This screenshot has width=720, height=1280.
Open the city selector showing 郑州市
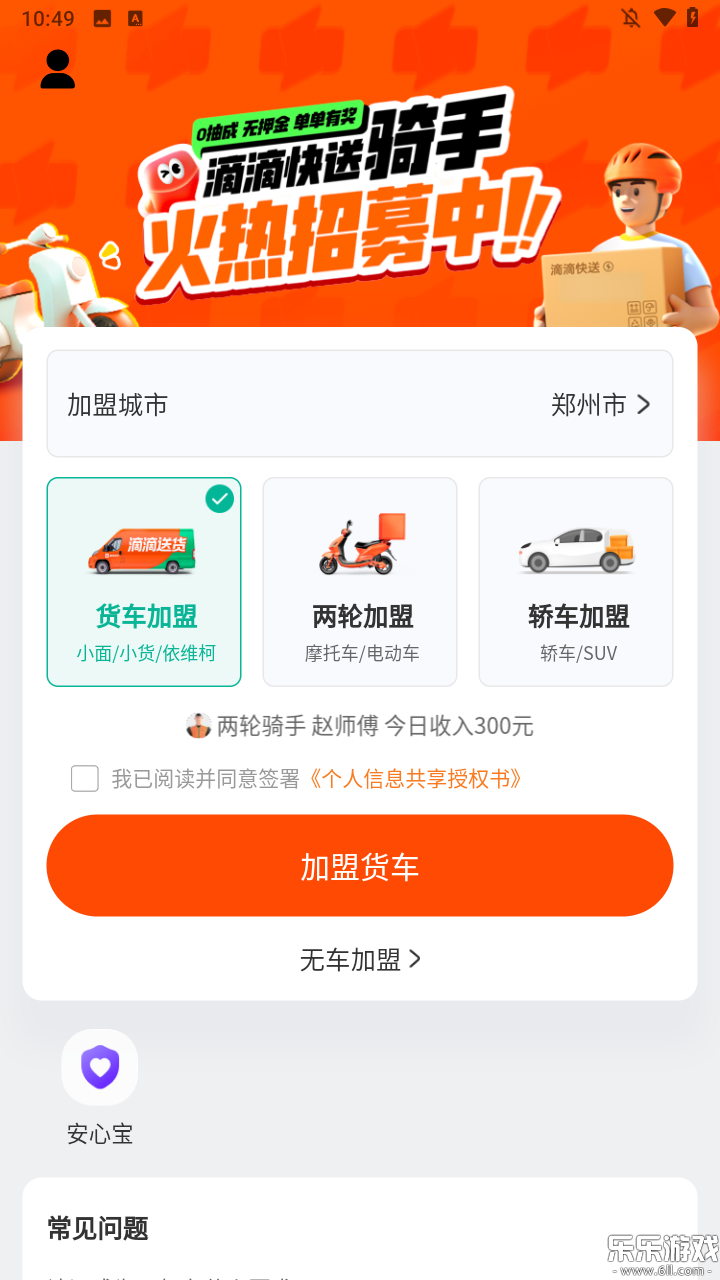pos(600,404)
